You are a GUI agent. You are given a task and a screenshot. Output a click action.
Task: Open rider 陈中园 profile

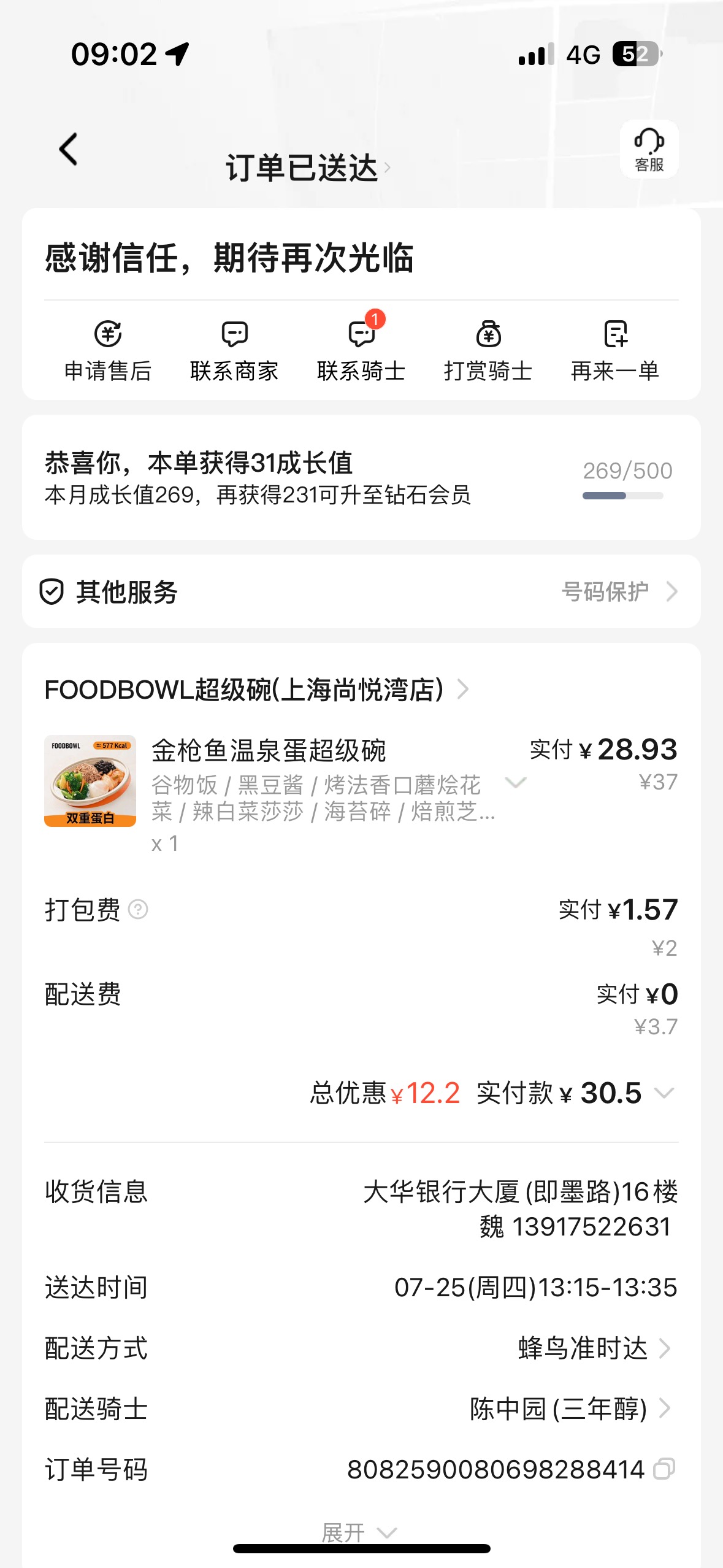click(570, 1409)
